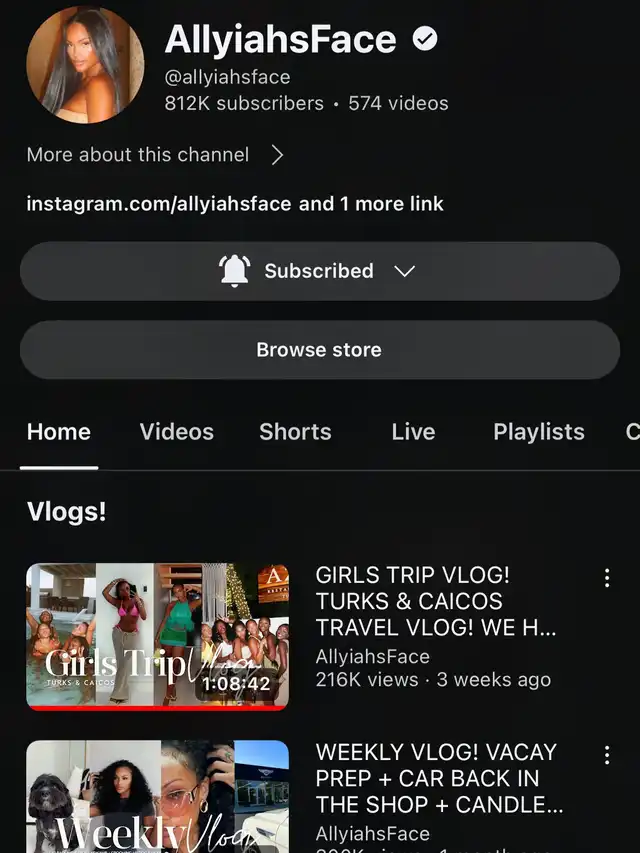The width and height of the screenshot is (640, 853).
Task: Play the Girls Trip Turks & Caicos vlog thumbnail
Action: click(x=158, y=636)
